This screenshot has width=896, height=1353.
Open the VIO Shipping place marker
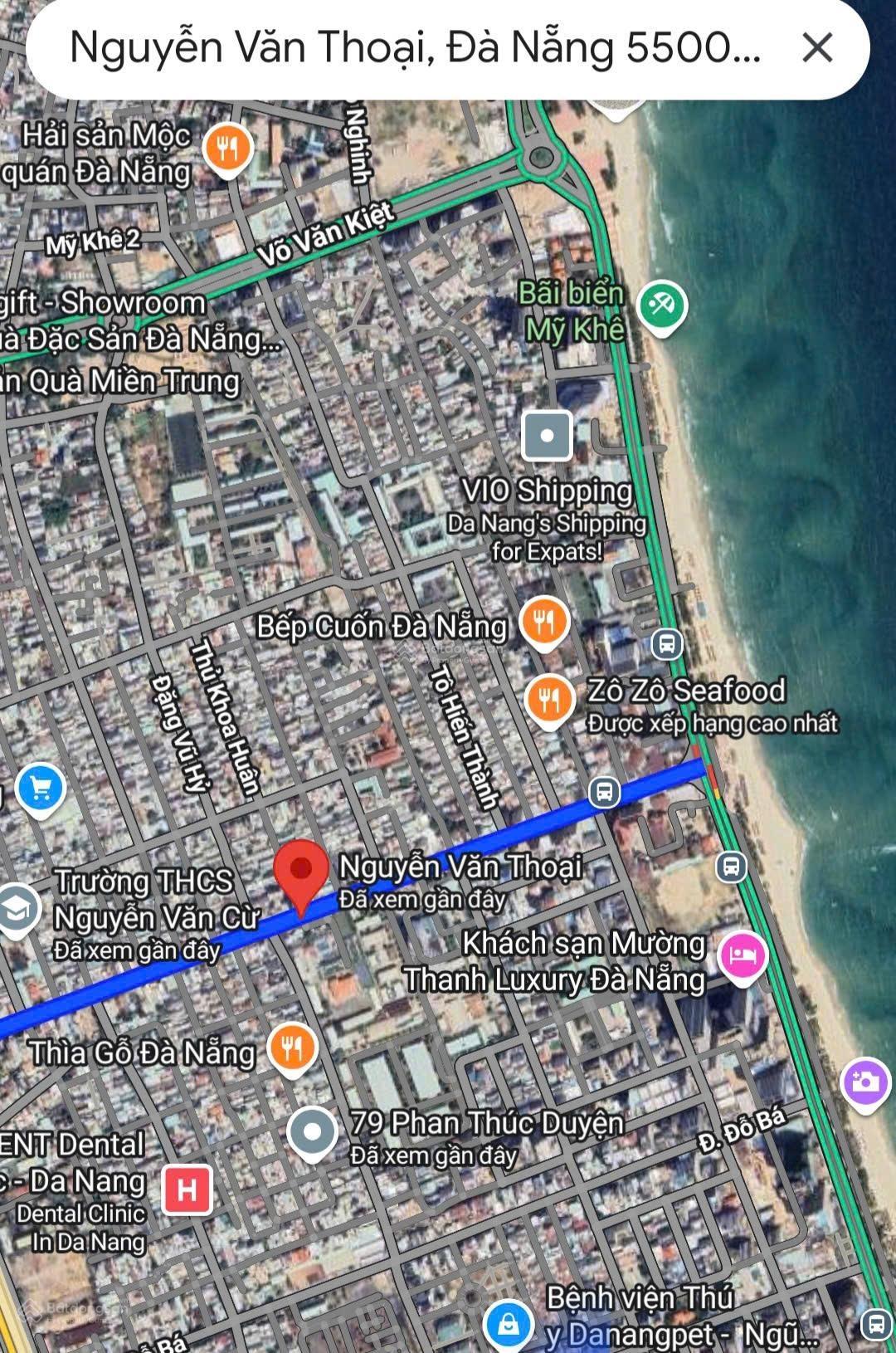548,436
